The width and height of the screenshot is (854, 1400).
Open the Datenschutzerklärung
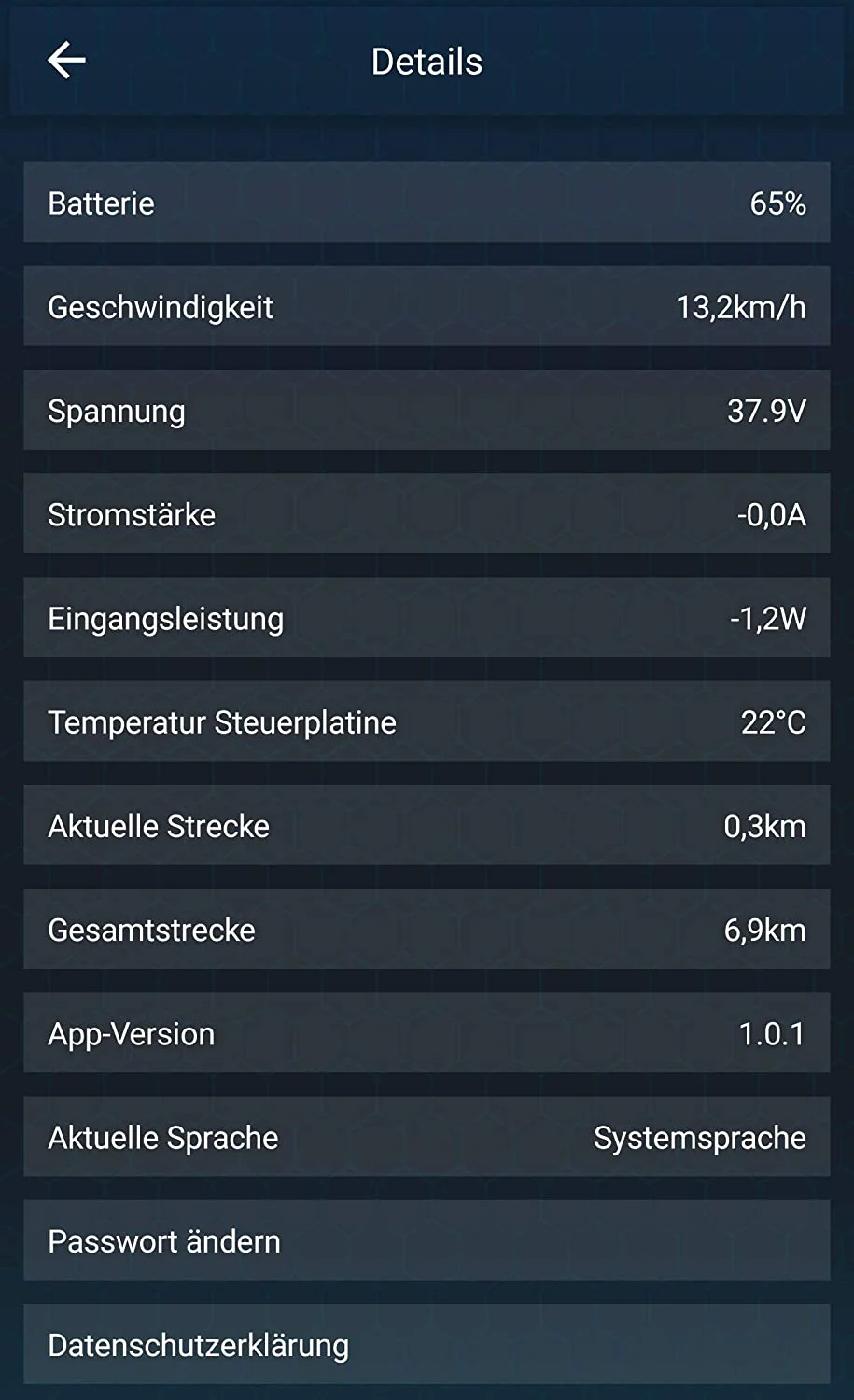tap(427, 1344)
